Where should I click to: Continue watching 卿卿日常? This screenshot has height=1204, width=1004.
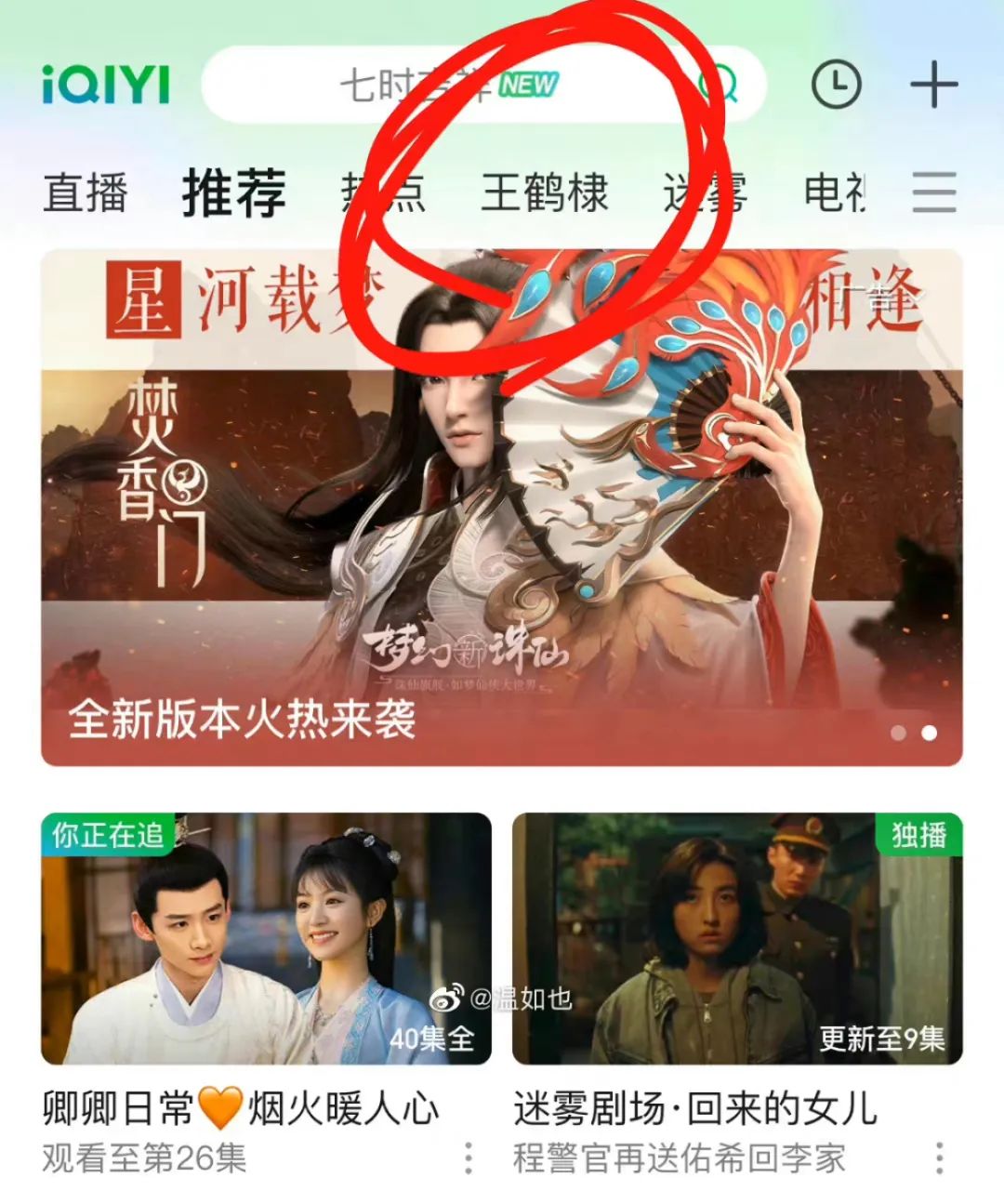pos(267,939)
